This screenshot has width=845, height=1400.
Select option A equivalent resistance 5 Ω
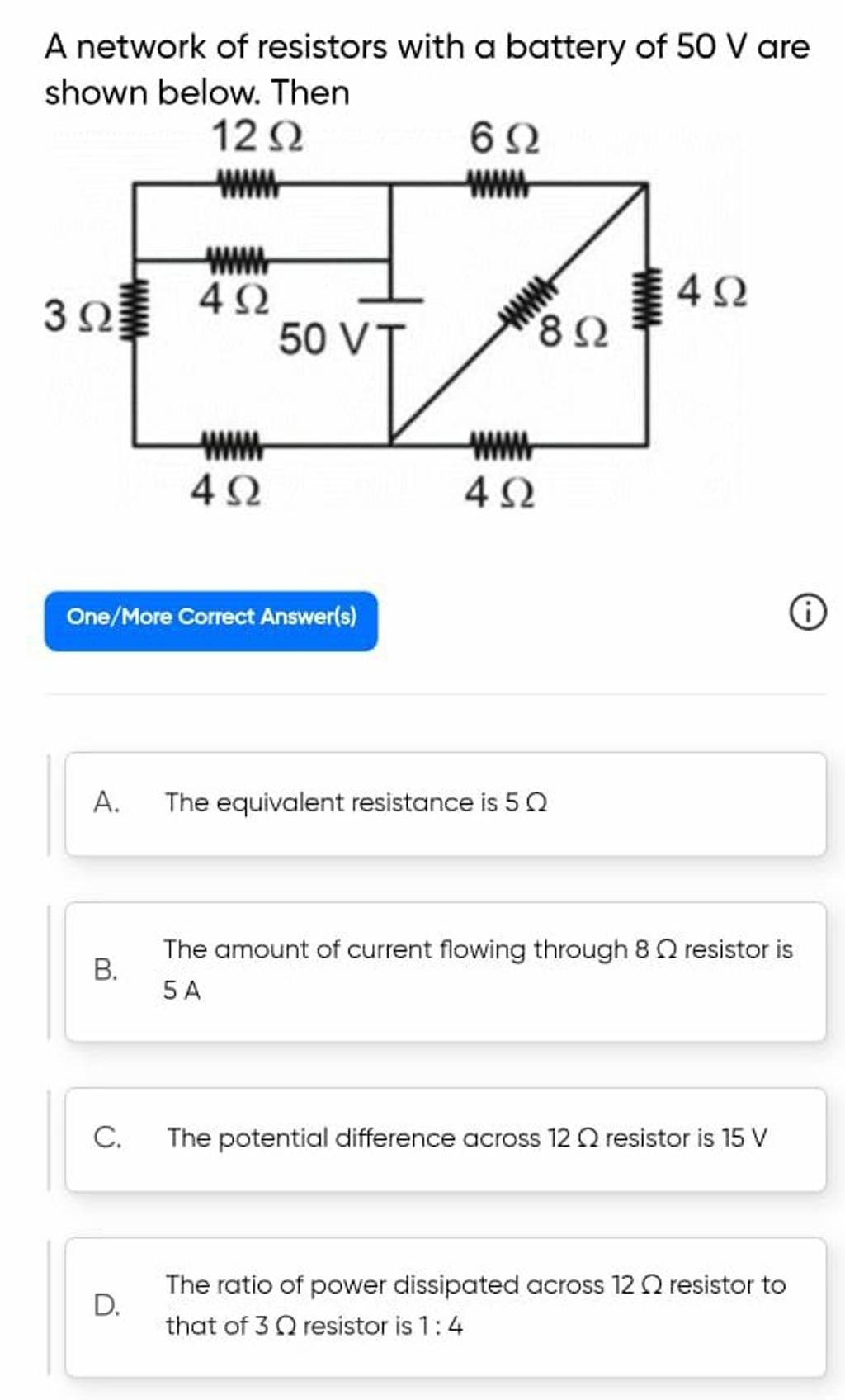point(446,803)
